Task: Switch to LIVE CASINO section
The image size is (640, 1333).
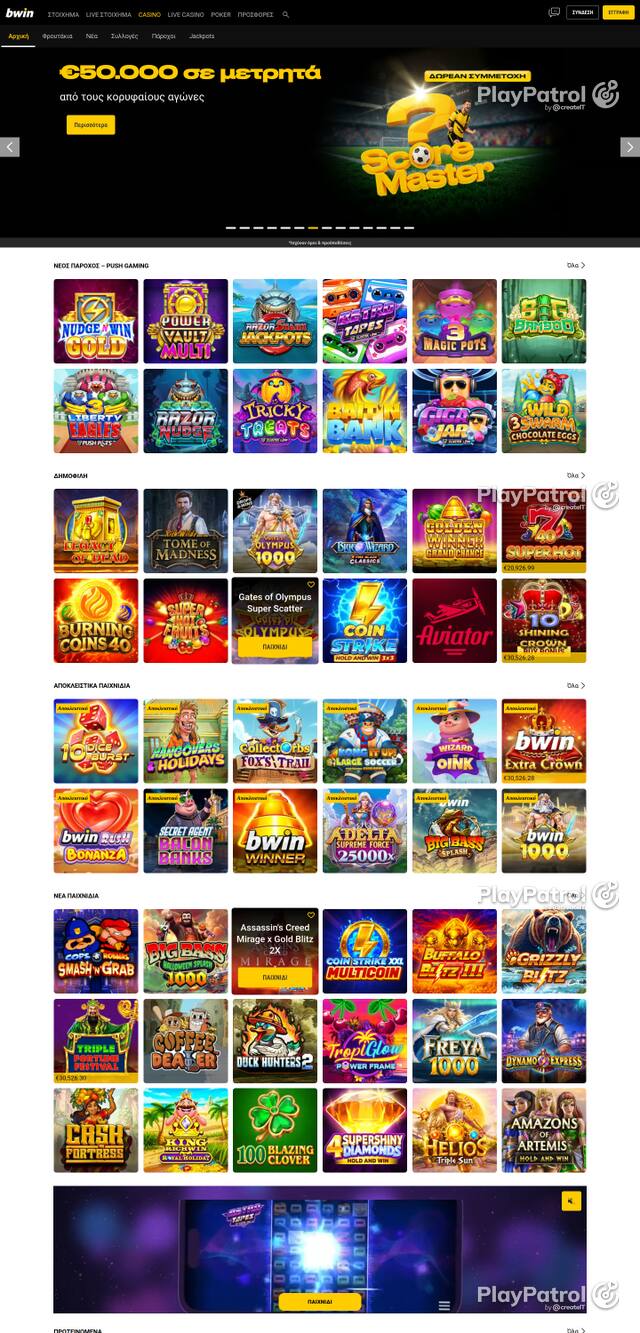Action: 185,15
